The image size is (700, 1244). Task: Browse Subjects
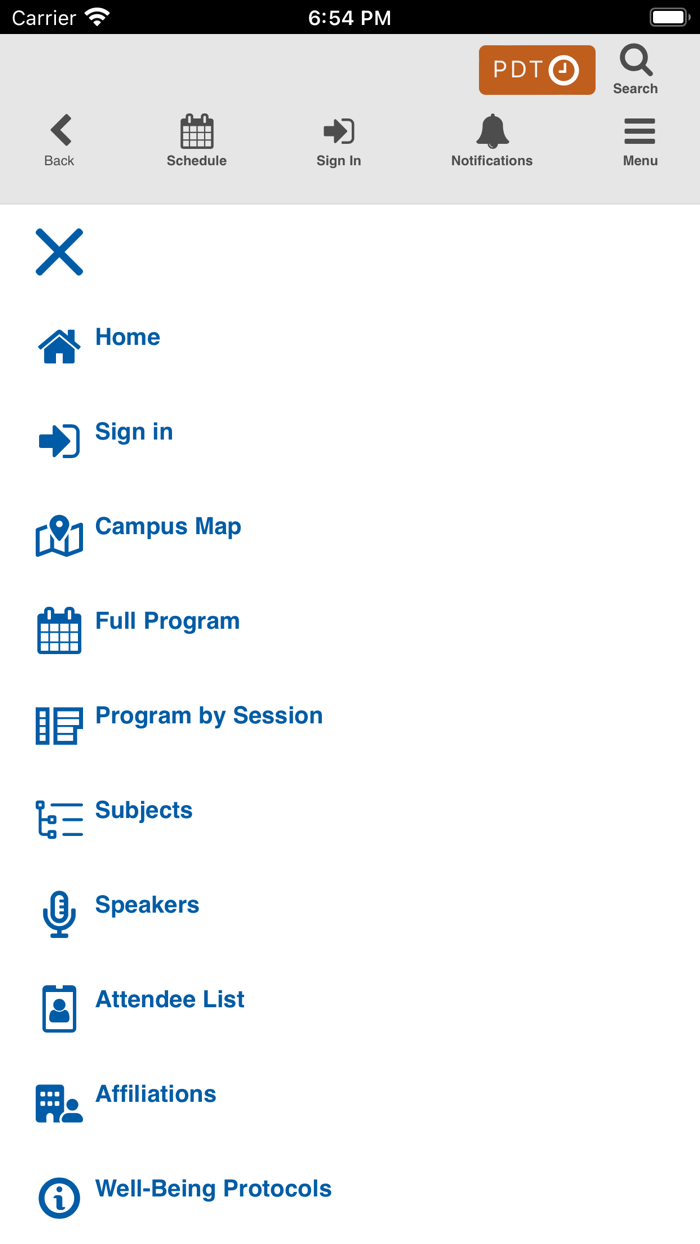[143, 811]
